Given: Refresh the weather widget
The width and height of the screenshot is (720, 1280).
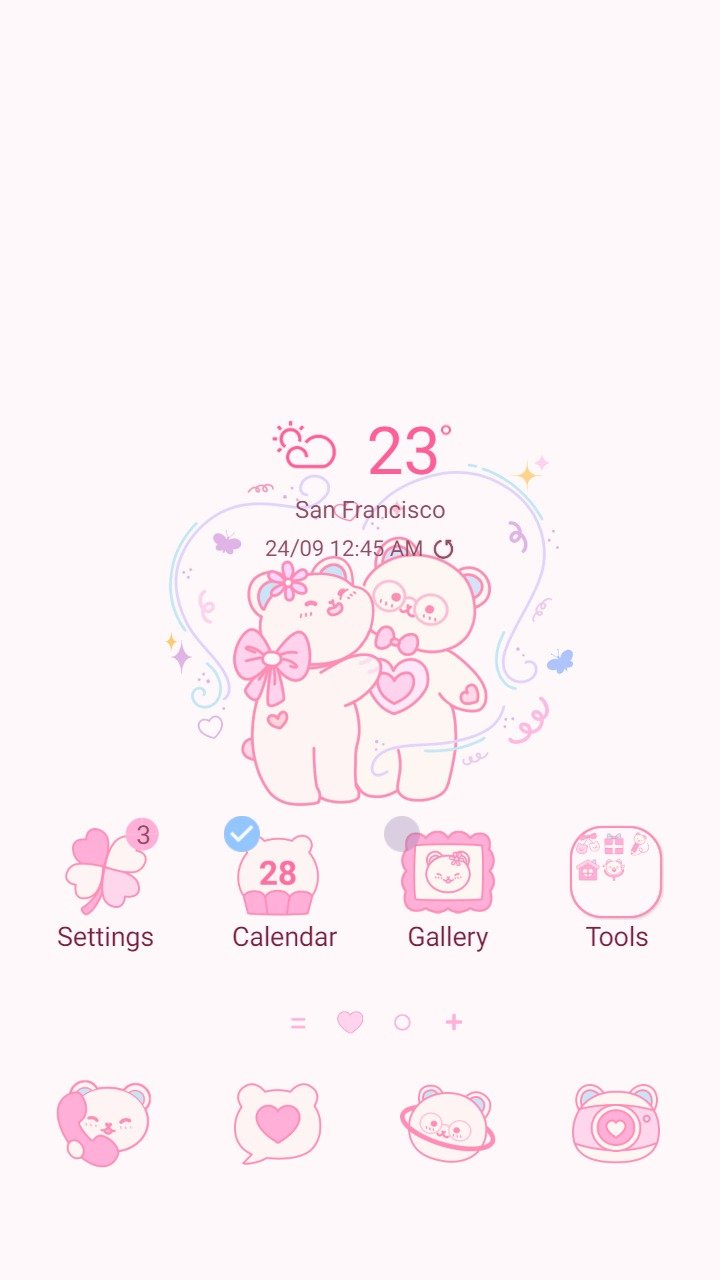Looking at the screenshot, I should tap(443, 548).
